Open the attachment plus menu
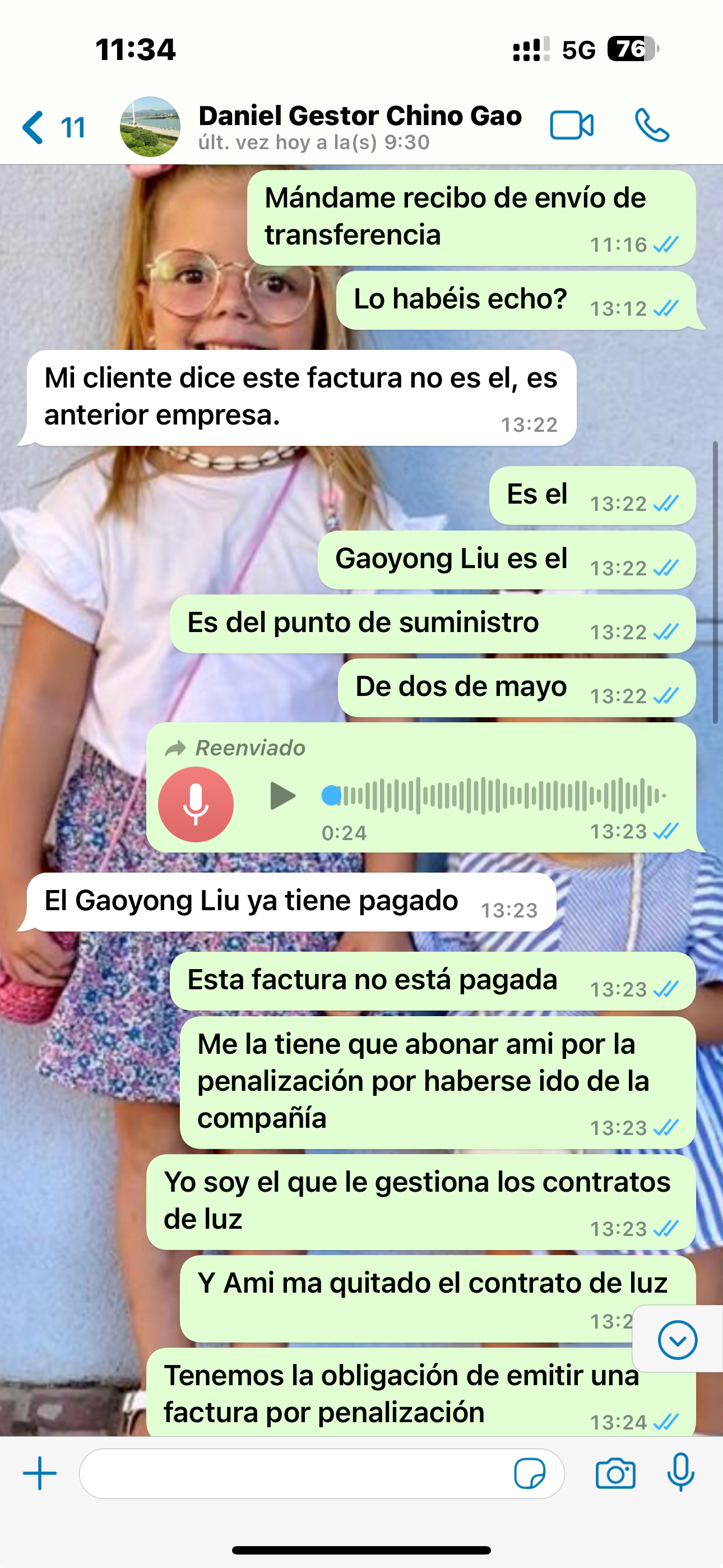The image size is (723, 1568). (x=40, y=1473)
